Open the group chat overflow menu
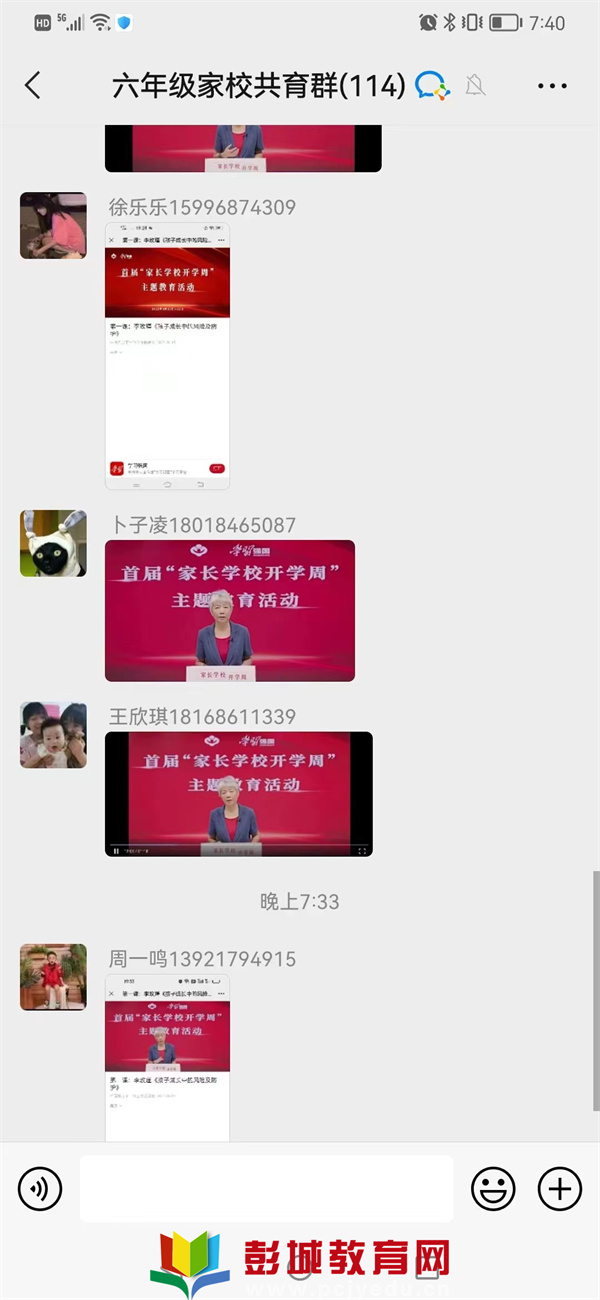Image resolution: width=600 pixels, height=1300 pixels. [x=552, y=86]
